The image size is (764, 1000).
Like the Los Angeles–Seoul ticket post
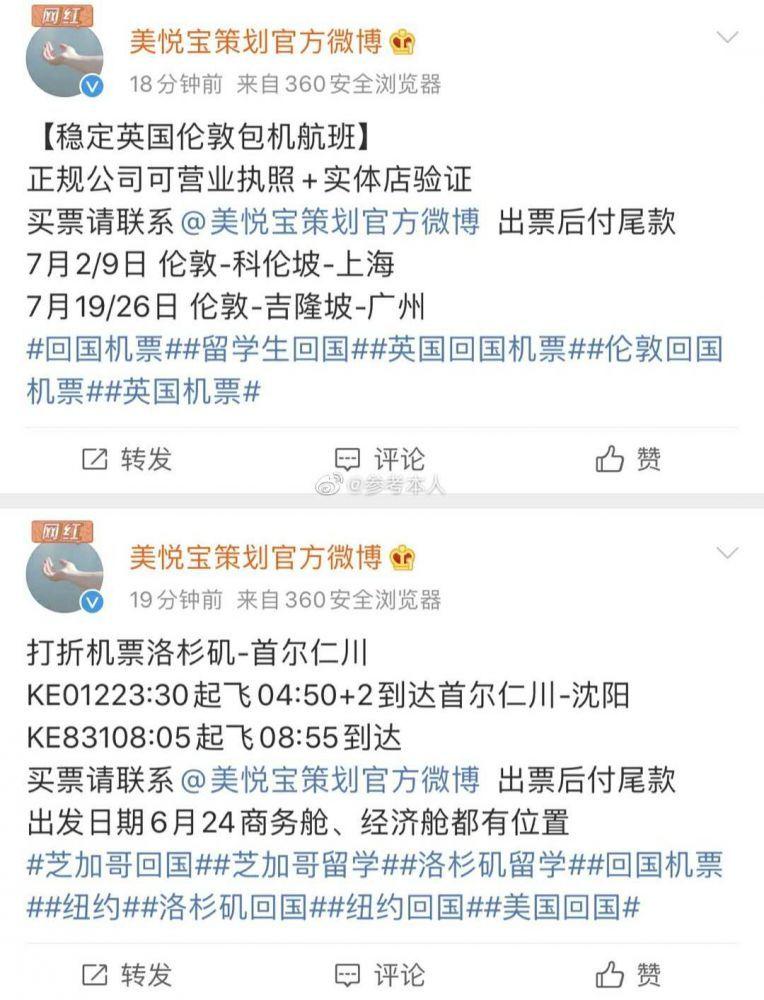tap(629, 974)
